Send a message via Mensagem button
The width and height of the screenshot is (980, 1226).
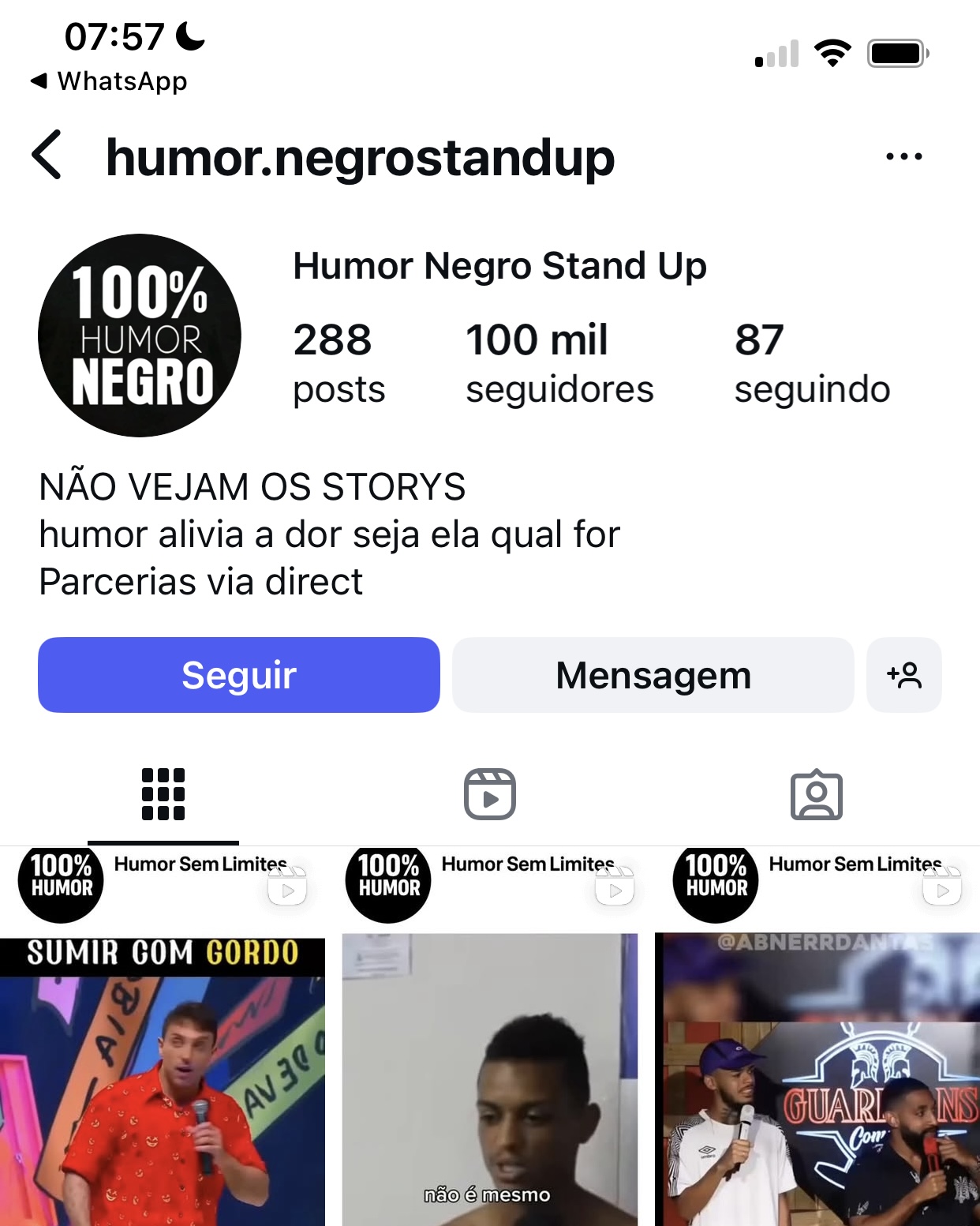click(x=653, y=675)
